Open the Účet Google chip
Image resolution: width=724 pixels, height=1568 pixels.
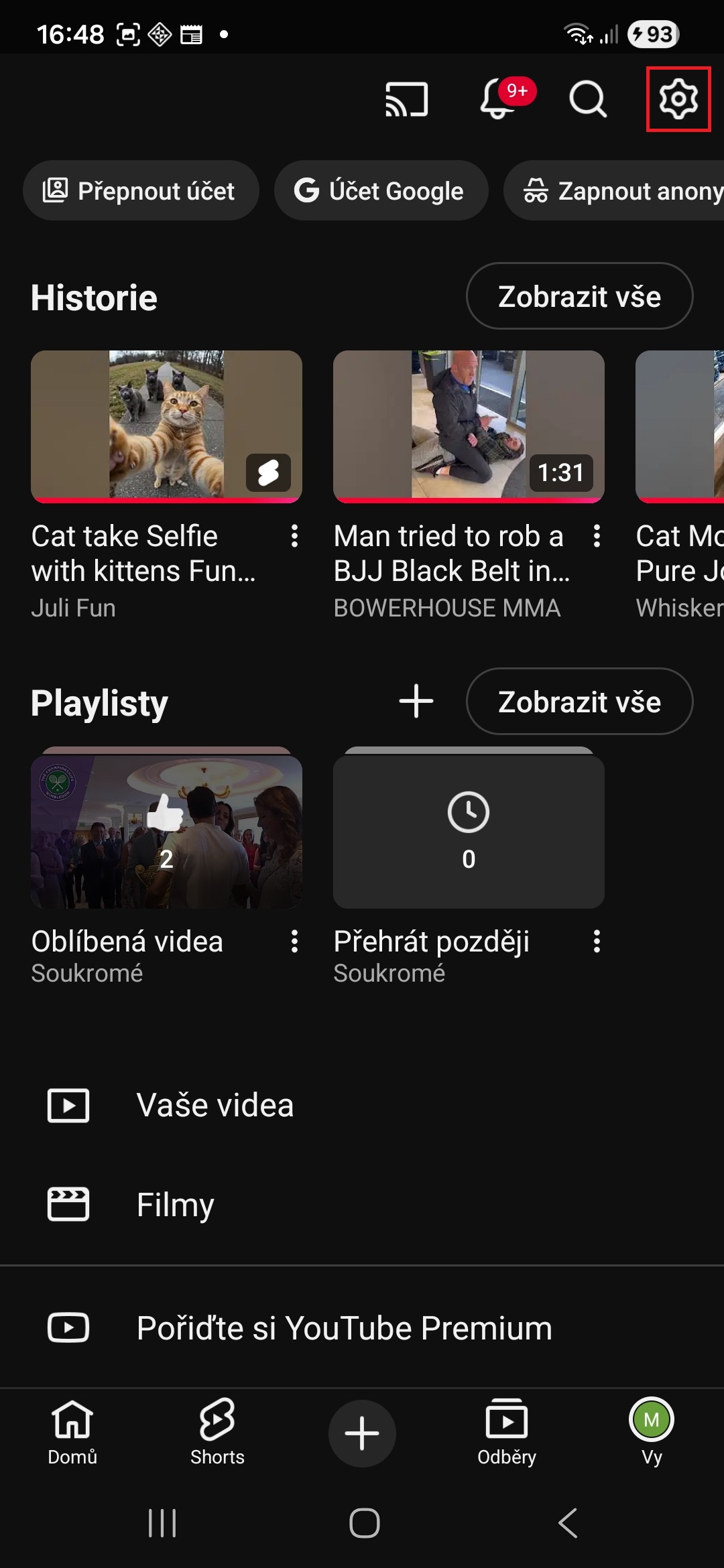[380, 191]
